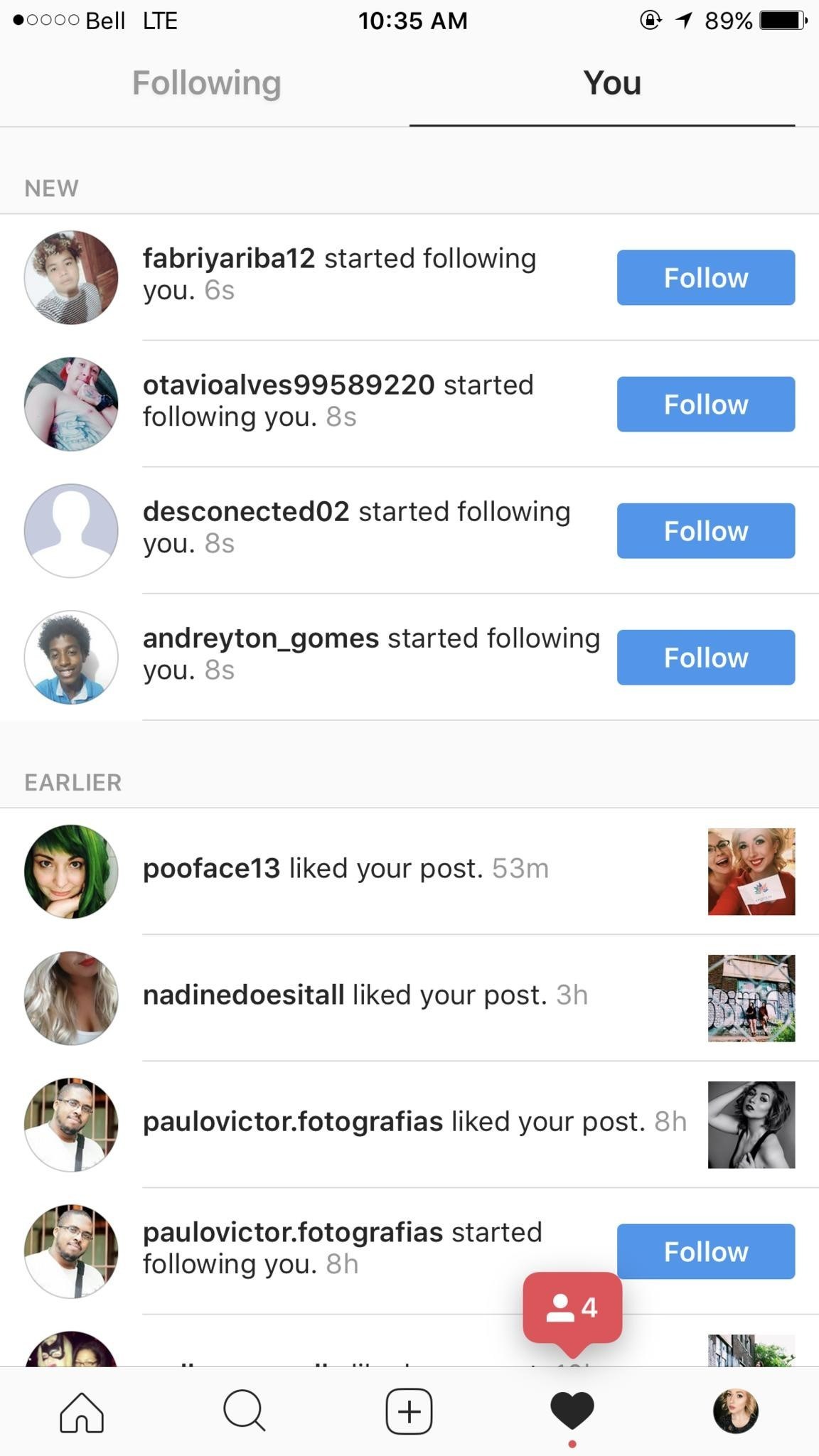View nadinedoesitall's profile avatar
Screen dimensions: 819x1456
tap(71, 998)
